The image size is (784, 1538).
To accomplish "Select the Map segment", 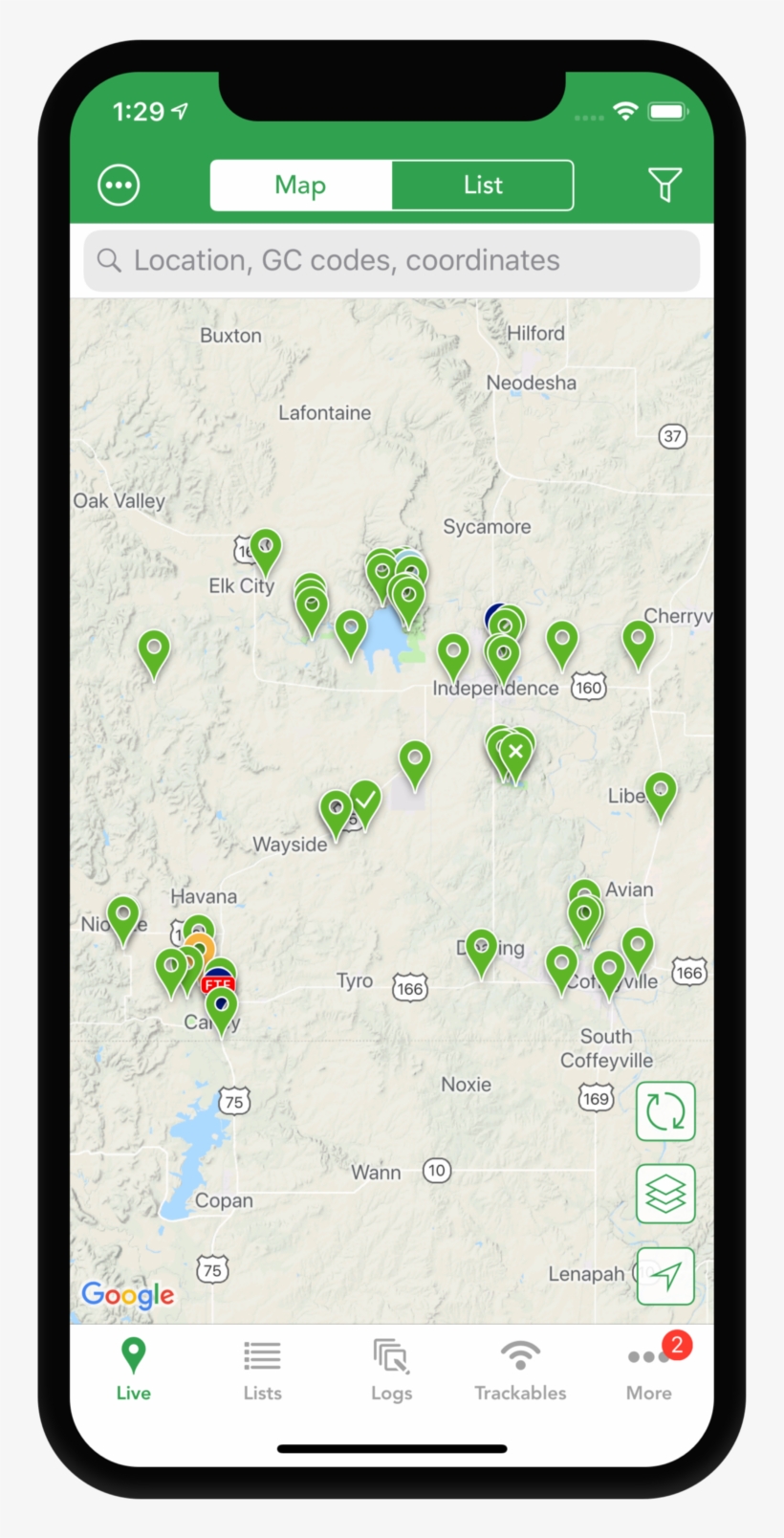I will coord(301,185).
